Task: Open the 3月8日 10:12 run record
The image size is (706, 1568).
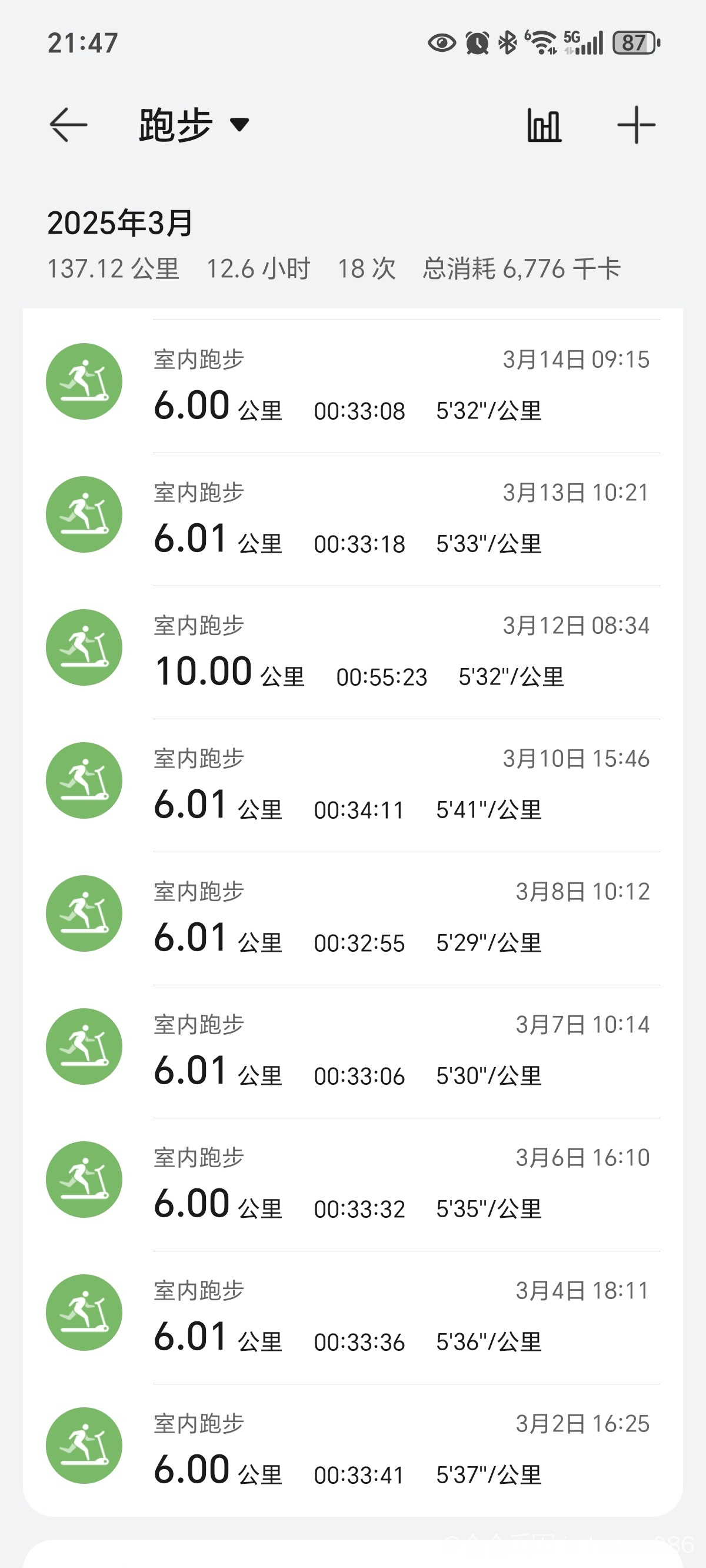Action: (x=353, y=919)
